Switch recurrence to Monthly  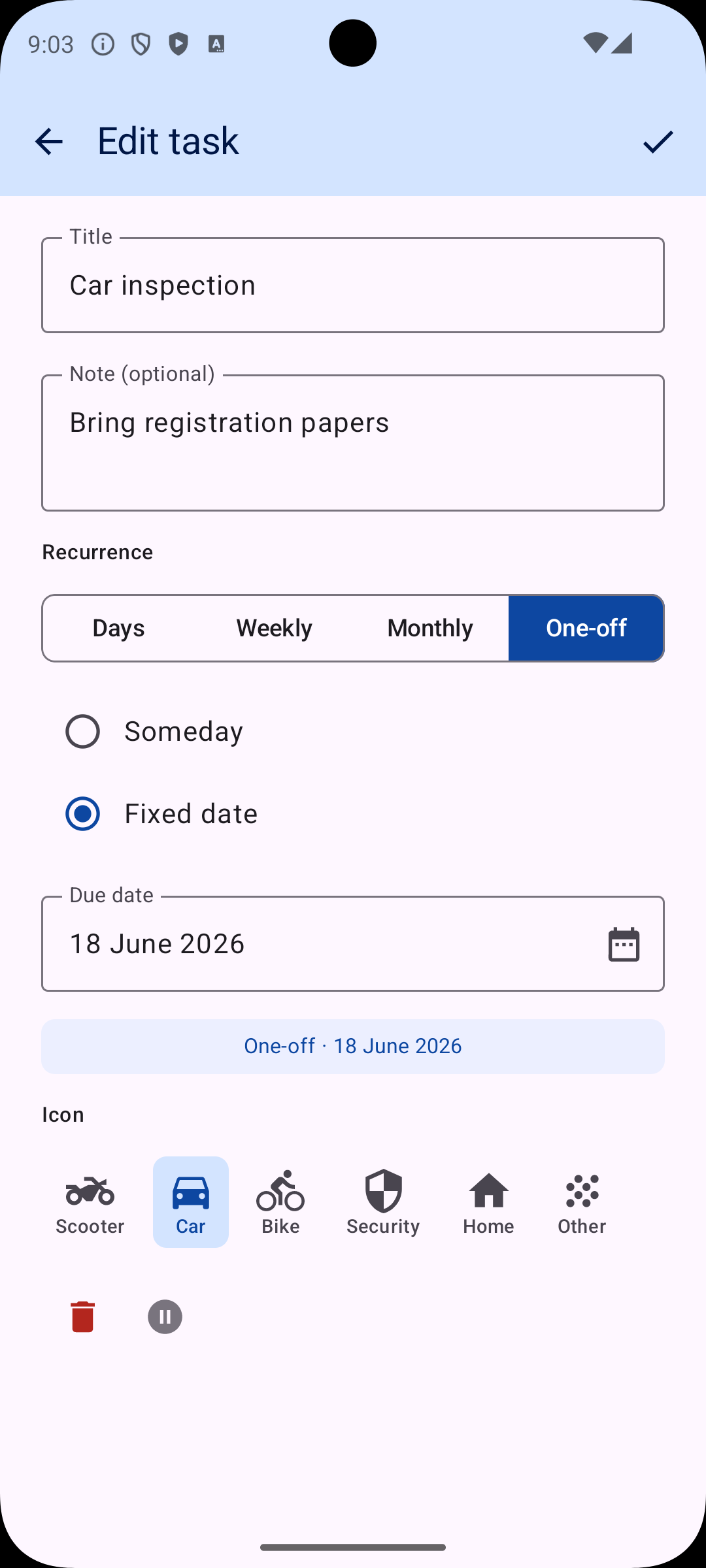click(430, 628)
